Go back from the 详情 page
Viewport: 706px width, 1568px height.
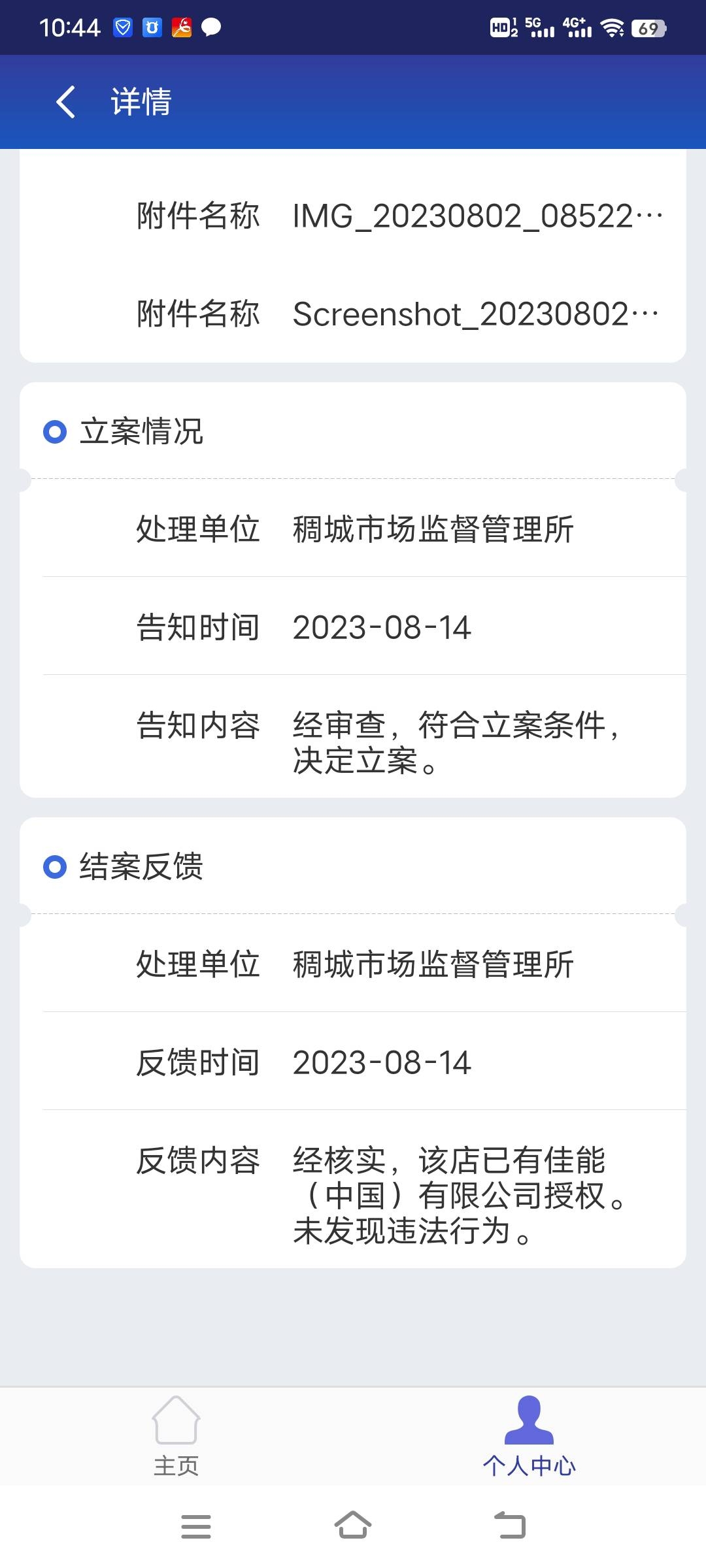(x=66, y=102)
